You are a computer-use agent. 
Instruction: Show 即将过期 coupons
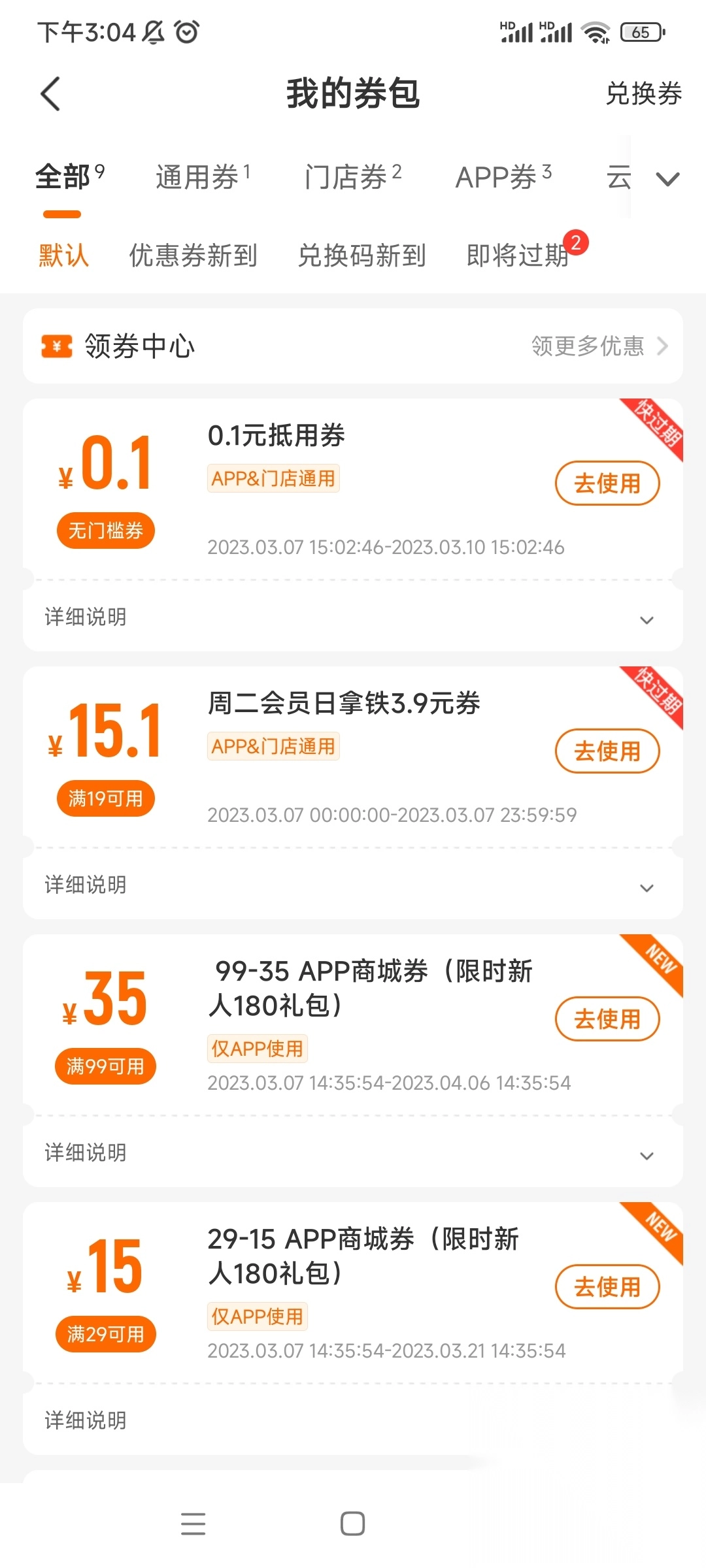518,255
